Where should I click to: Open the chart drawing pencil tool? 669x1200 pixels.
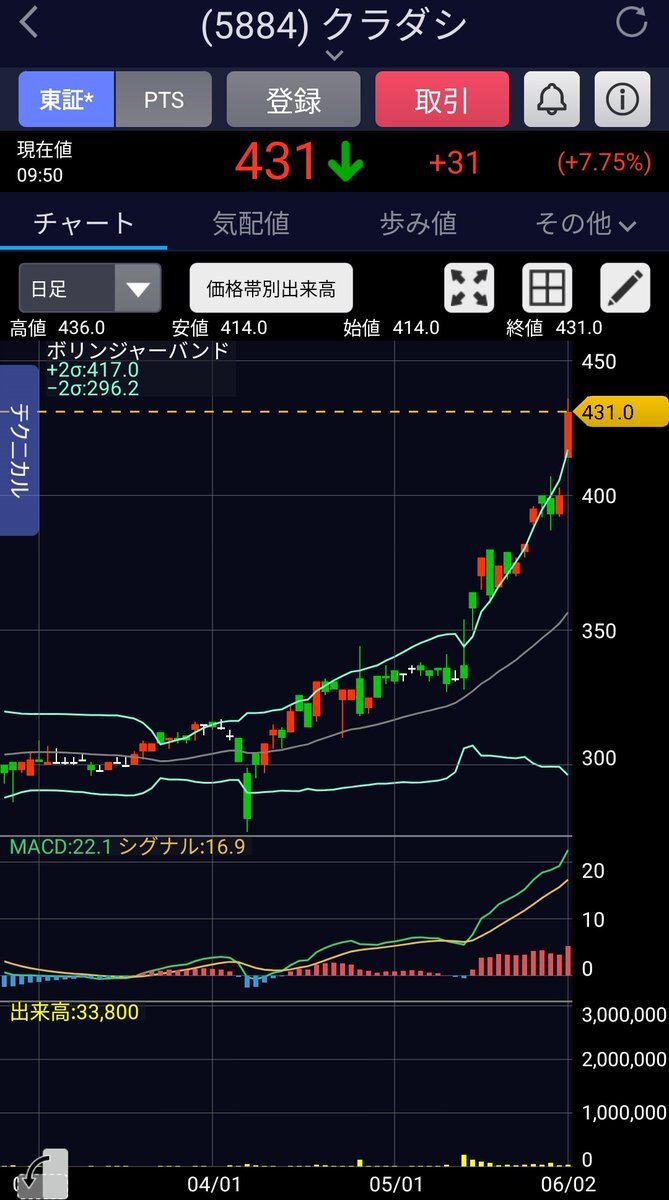[x=624, y=289]
